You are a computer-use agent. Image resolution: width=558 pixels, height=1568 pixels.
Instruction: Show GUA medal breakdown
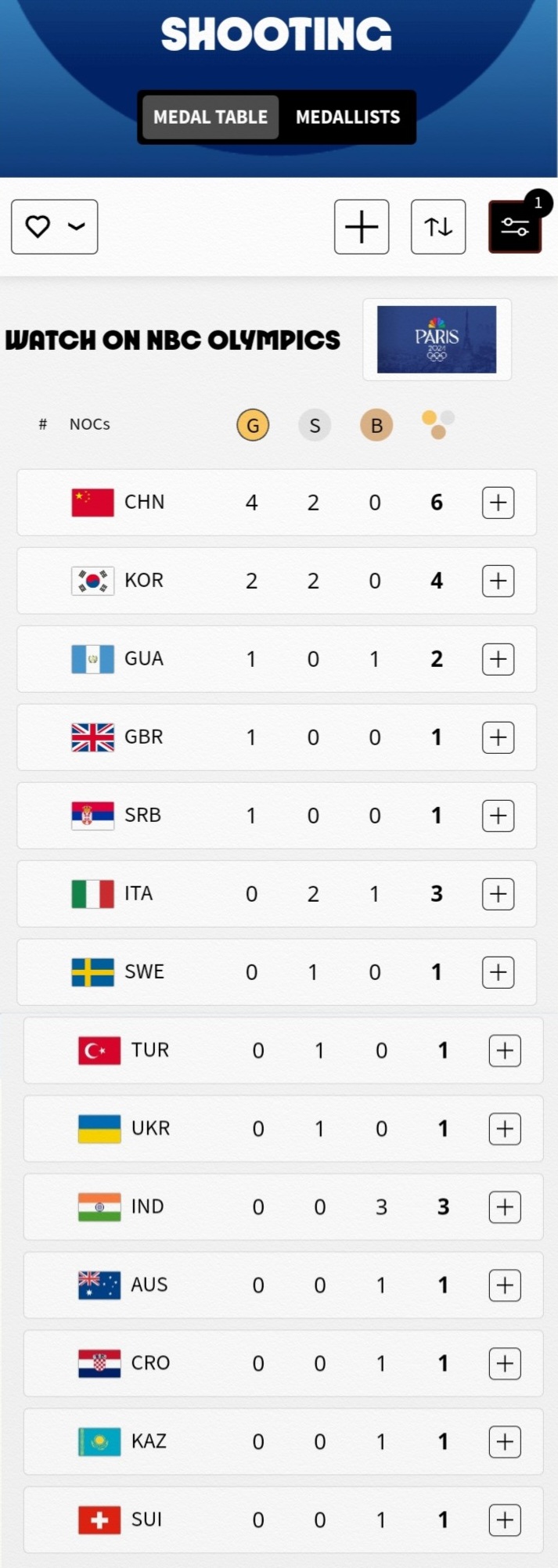[x=498, y=659]
